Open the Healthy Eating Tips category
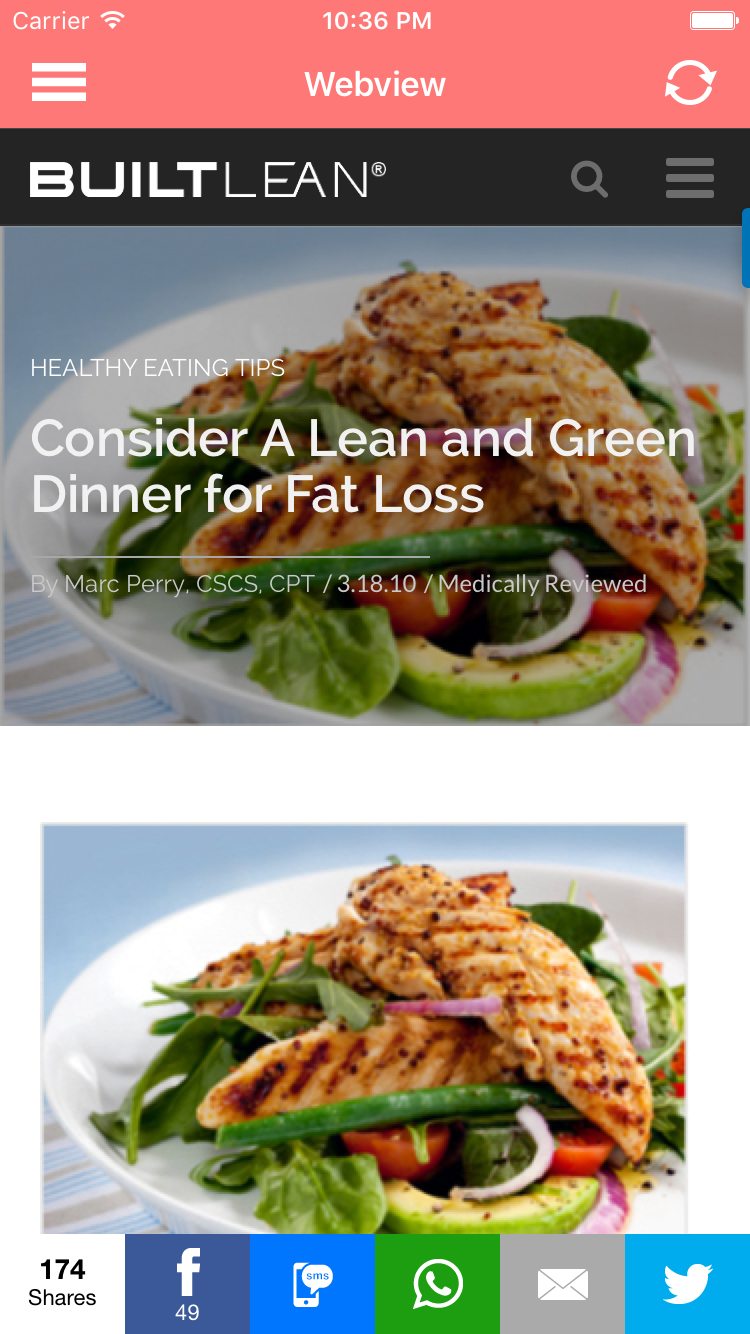 [x=157, y=368]
